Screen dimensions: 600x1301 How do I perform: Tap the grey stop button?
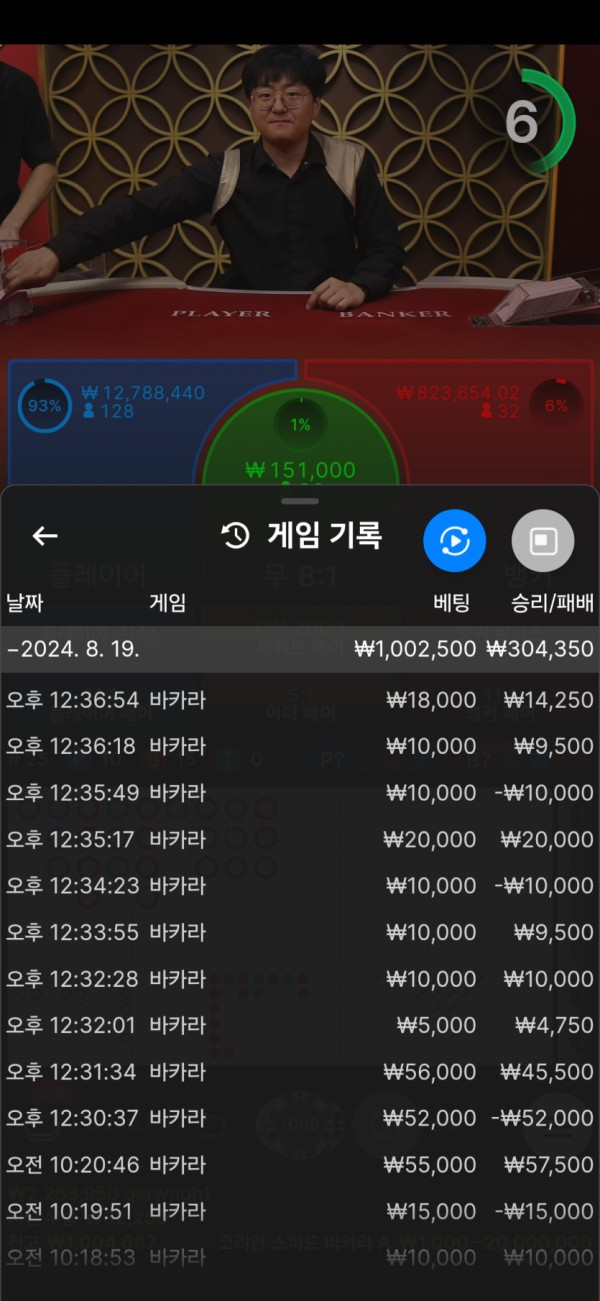542,541
